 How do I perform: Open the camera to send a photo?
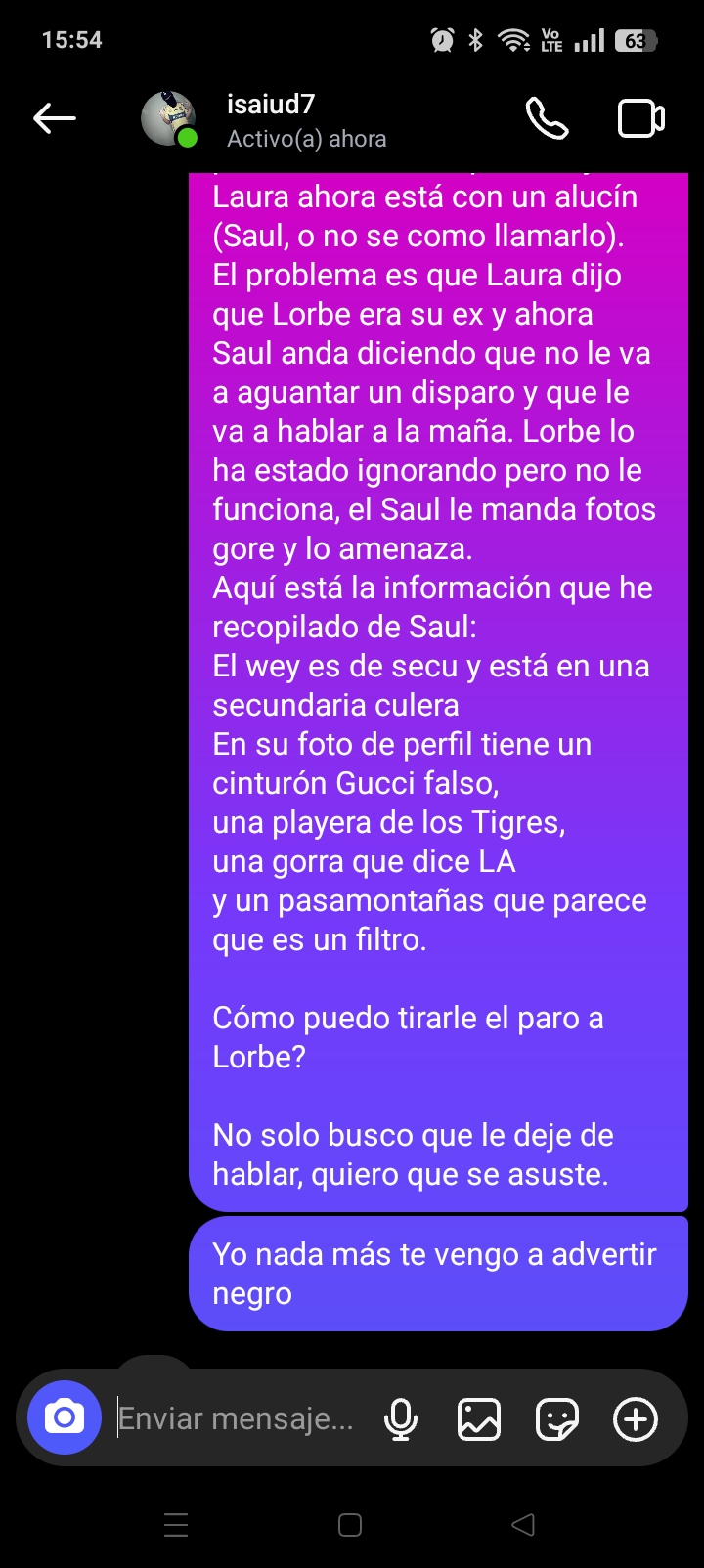[65, 1417]
